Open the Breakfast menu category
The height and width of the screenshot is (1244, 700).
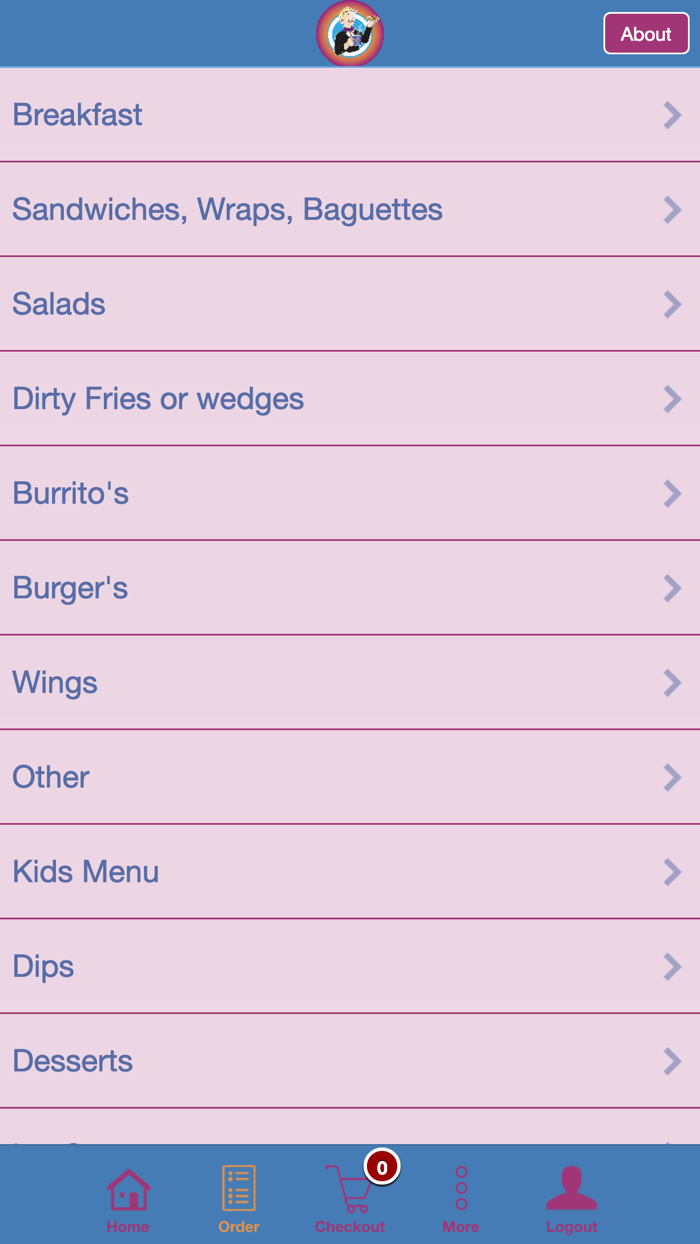pyautogui.click(x=350, y=115)
